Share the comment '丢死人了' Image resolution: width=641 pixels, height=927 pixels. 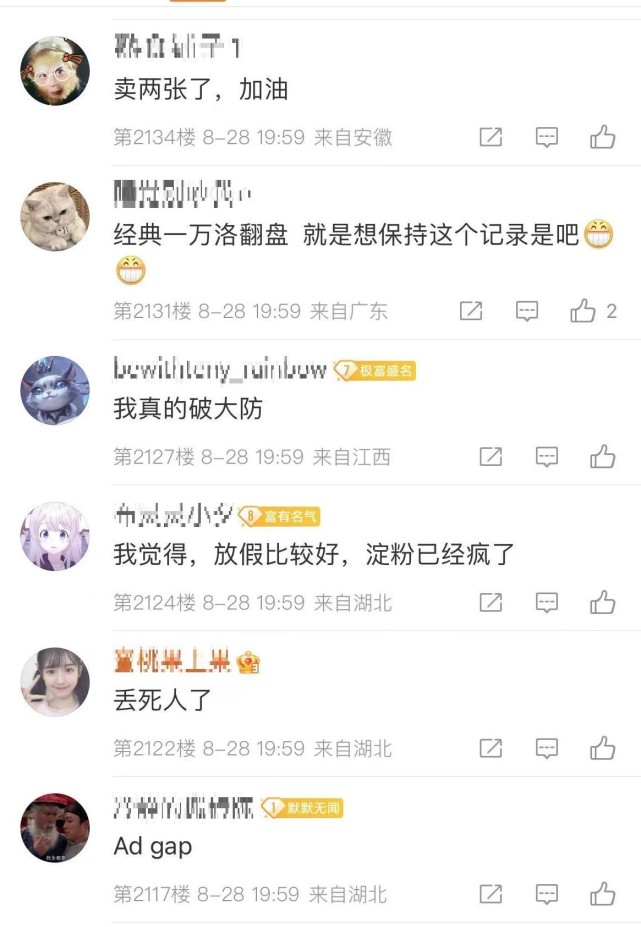coord(490,748)
